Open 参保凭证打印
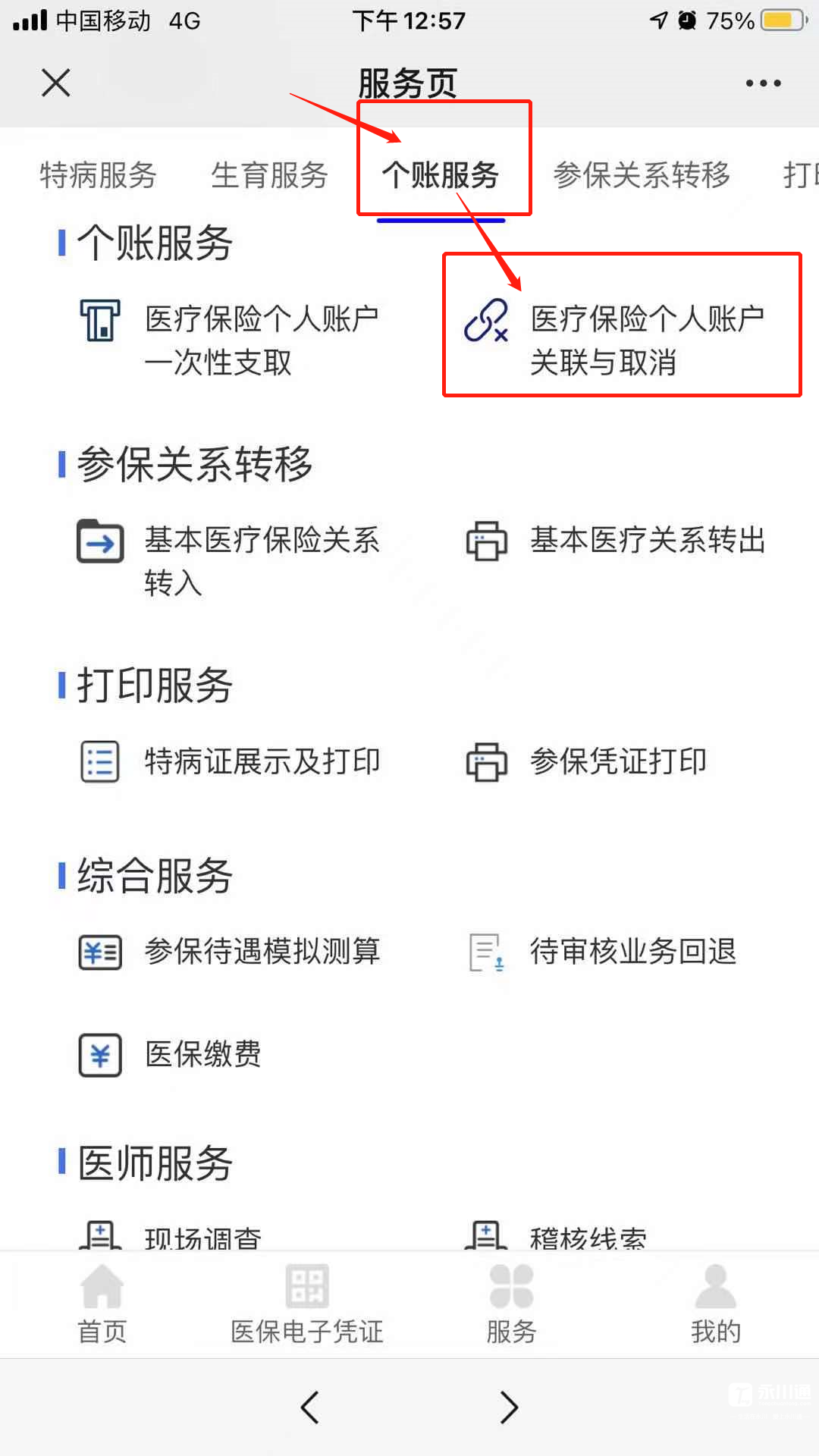Image resolution: width=819 pixels, height=1456 pixels. pos(588,761)
